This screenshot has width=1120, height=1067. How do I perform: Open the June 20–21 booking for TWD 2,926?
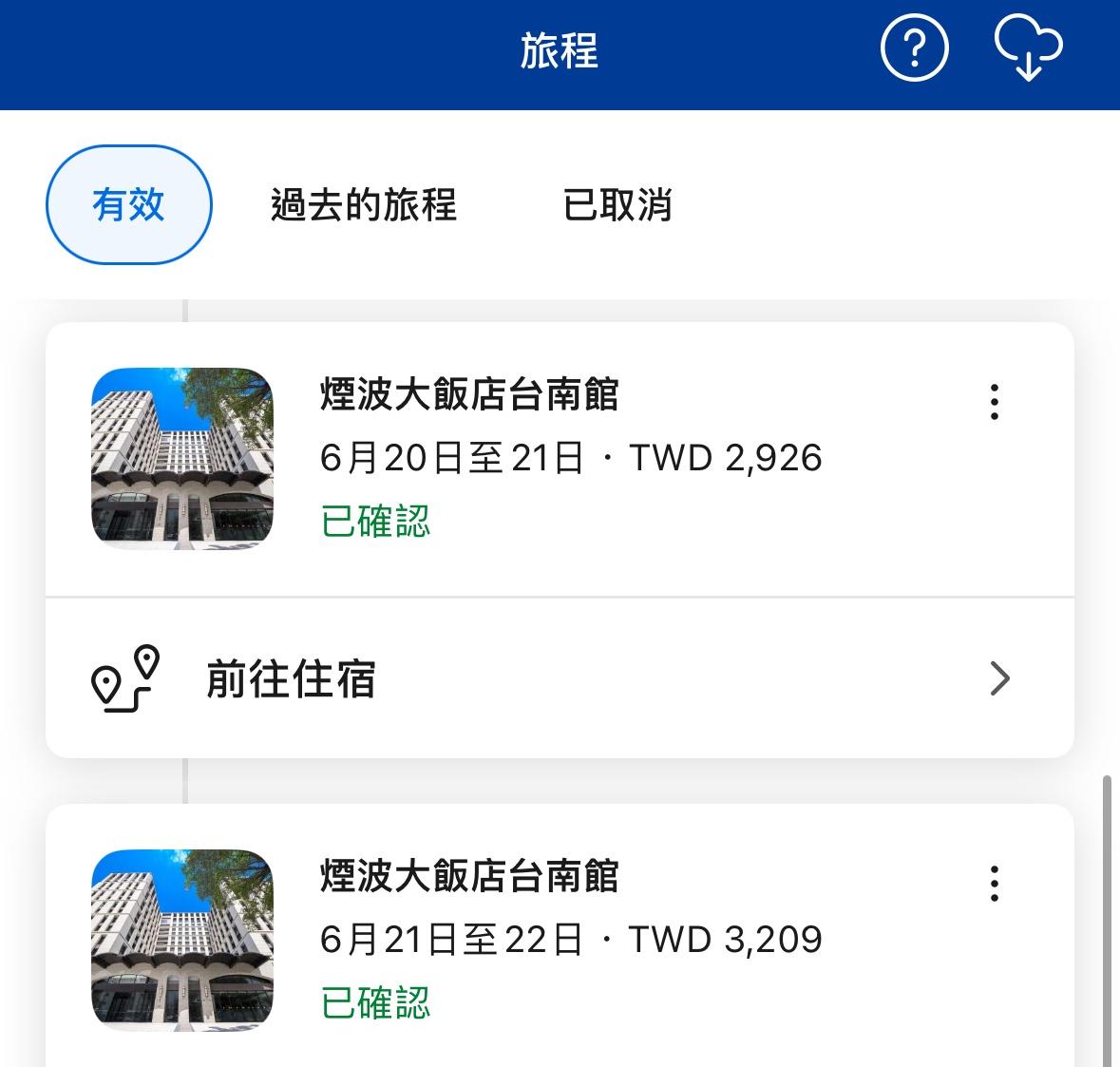[x=570, y=458]
